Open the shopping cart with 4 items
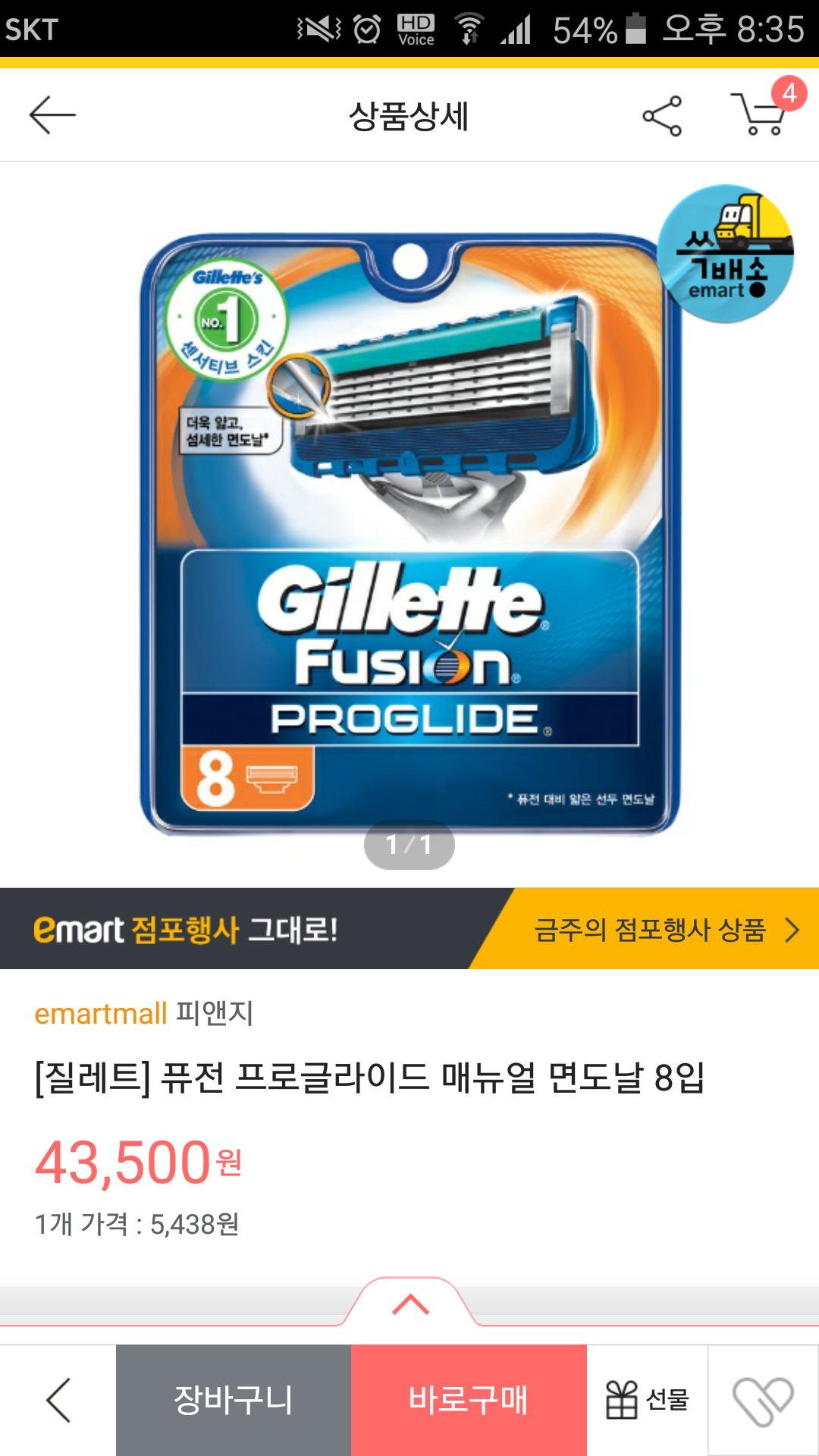Screen dimensions: 819x1456 759,114
